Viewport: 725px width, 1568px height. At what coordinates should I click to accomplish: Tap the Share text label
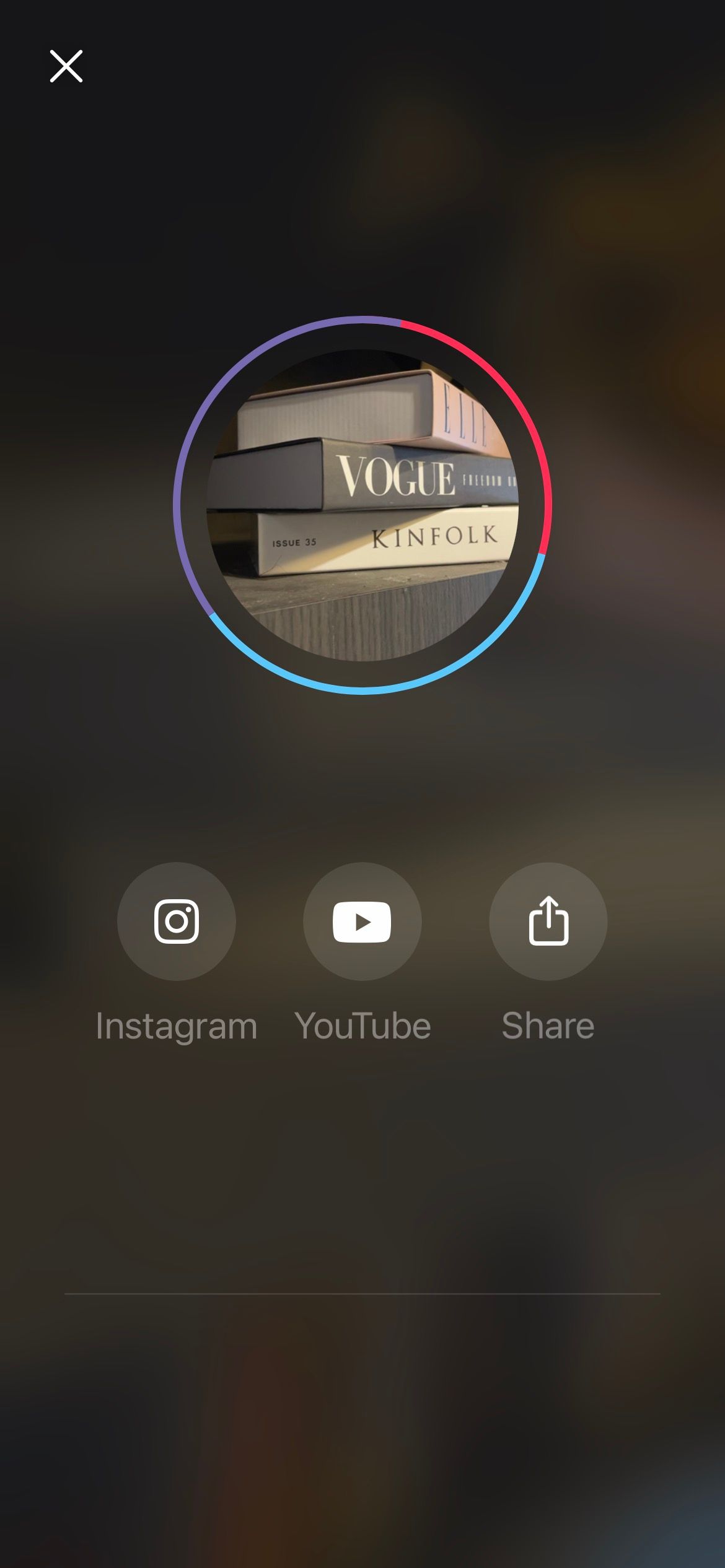point(548,1025)
